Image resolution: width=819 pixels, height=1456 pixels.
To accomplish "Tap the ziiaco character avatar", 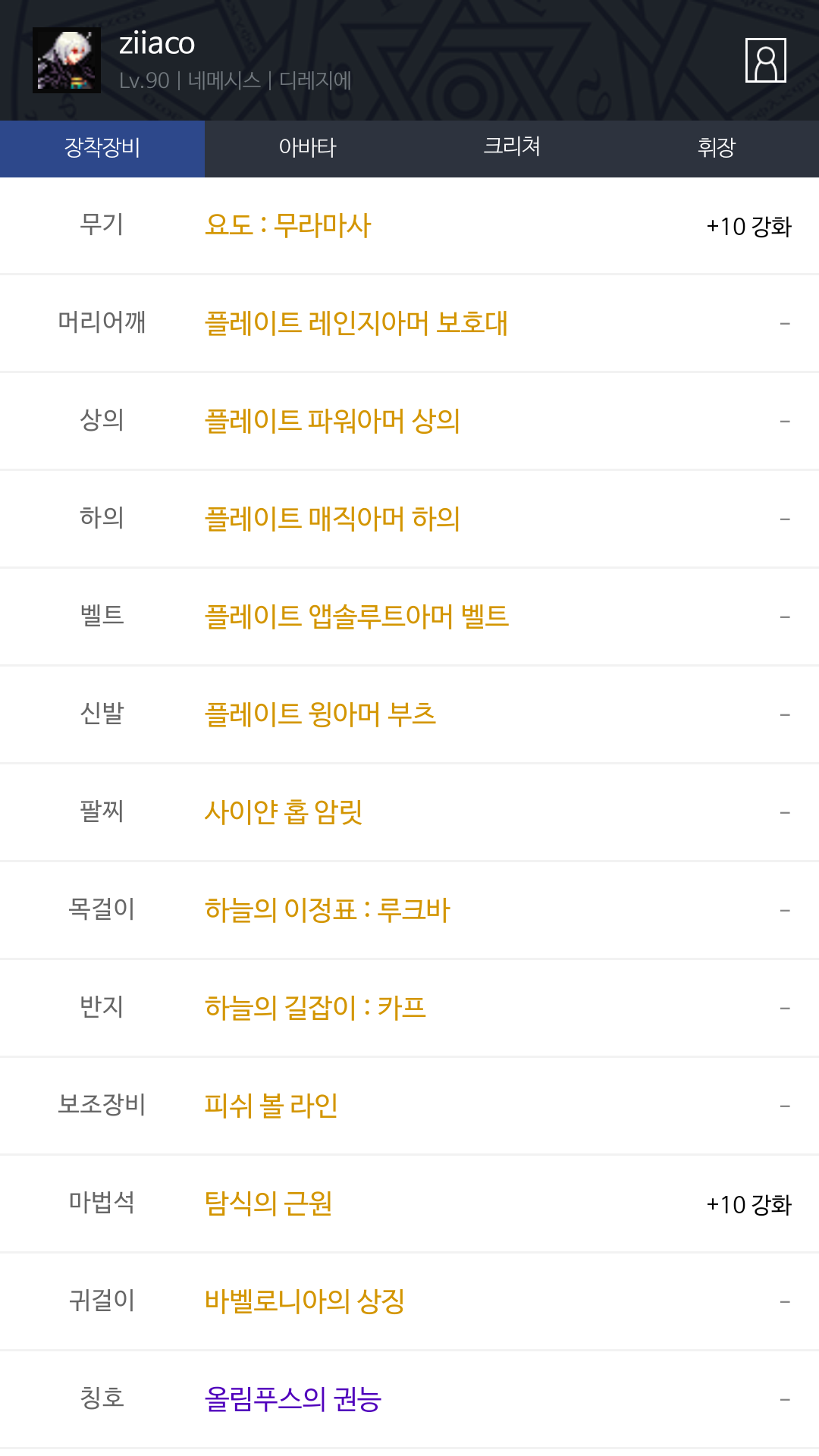I will [67, 60].
